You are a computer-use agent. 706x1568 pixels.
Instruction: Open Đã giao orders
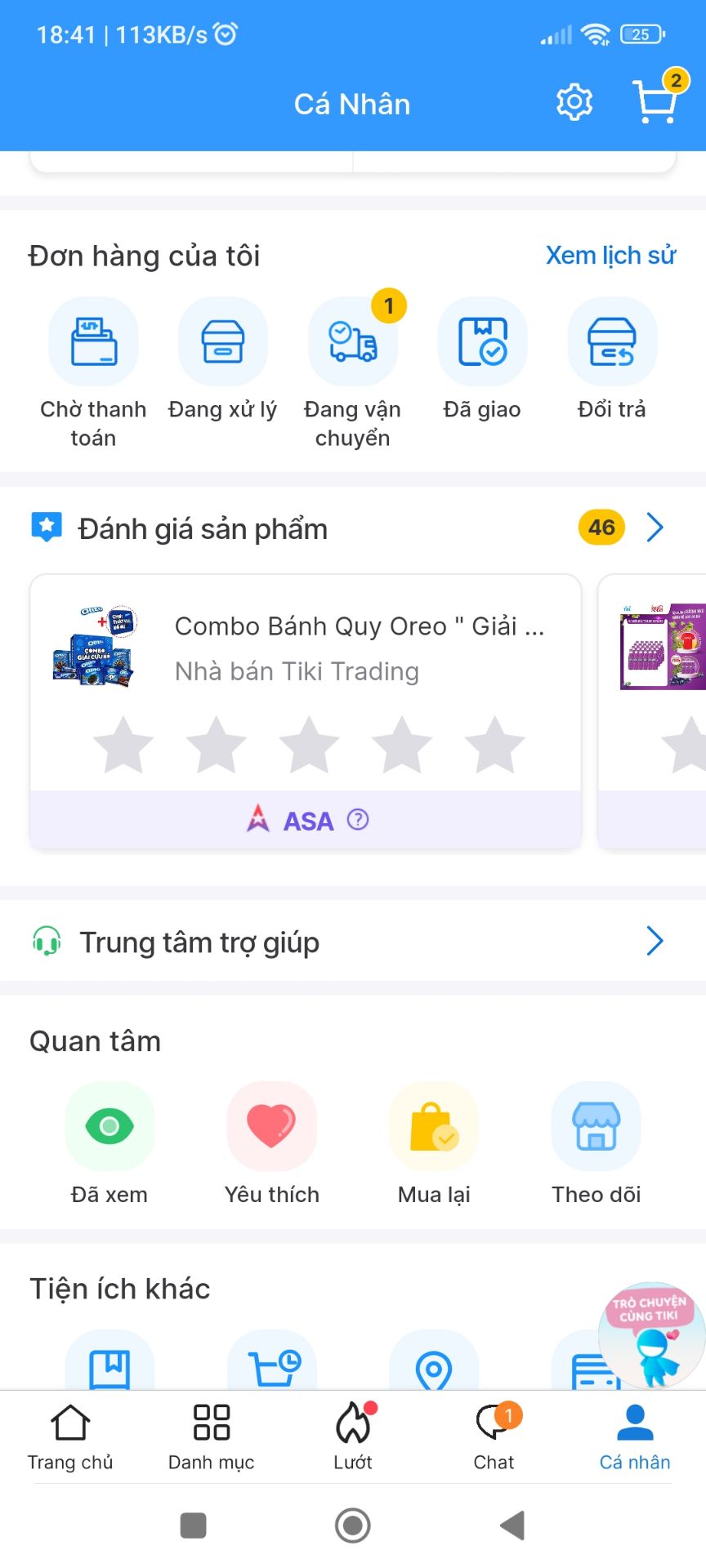(482, 342)
